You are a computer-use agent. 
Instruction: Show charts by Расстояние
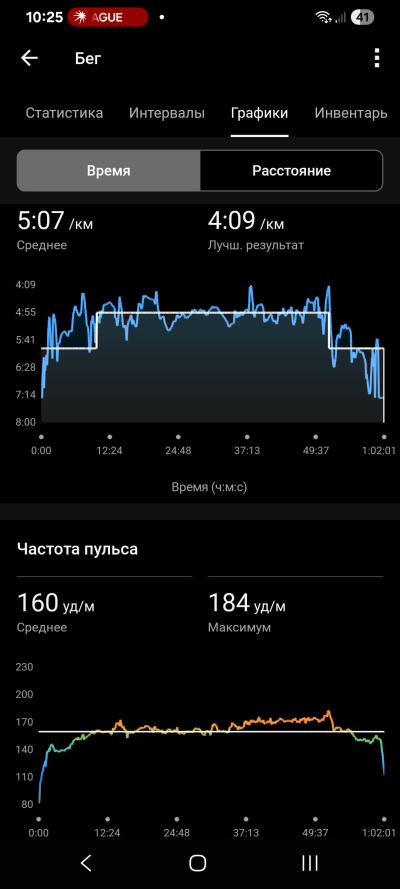291,171
